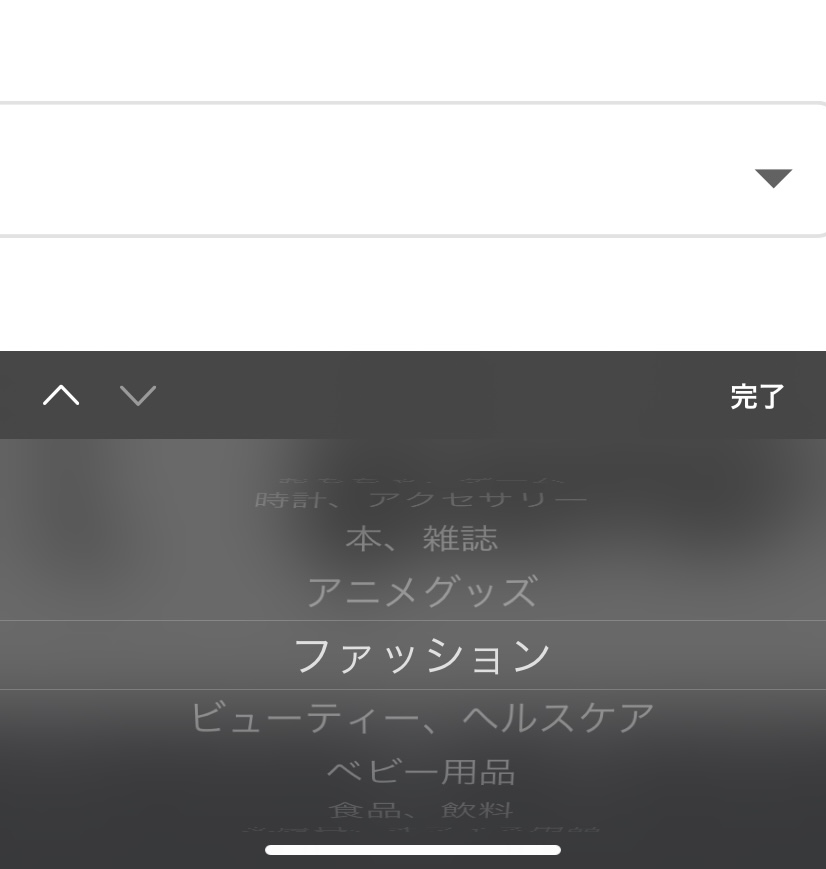This screenshot has width=826, height=869.
Task: Jump to the previous field with the up arrow
Action: (x=61, y=396)
